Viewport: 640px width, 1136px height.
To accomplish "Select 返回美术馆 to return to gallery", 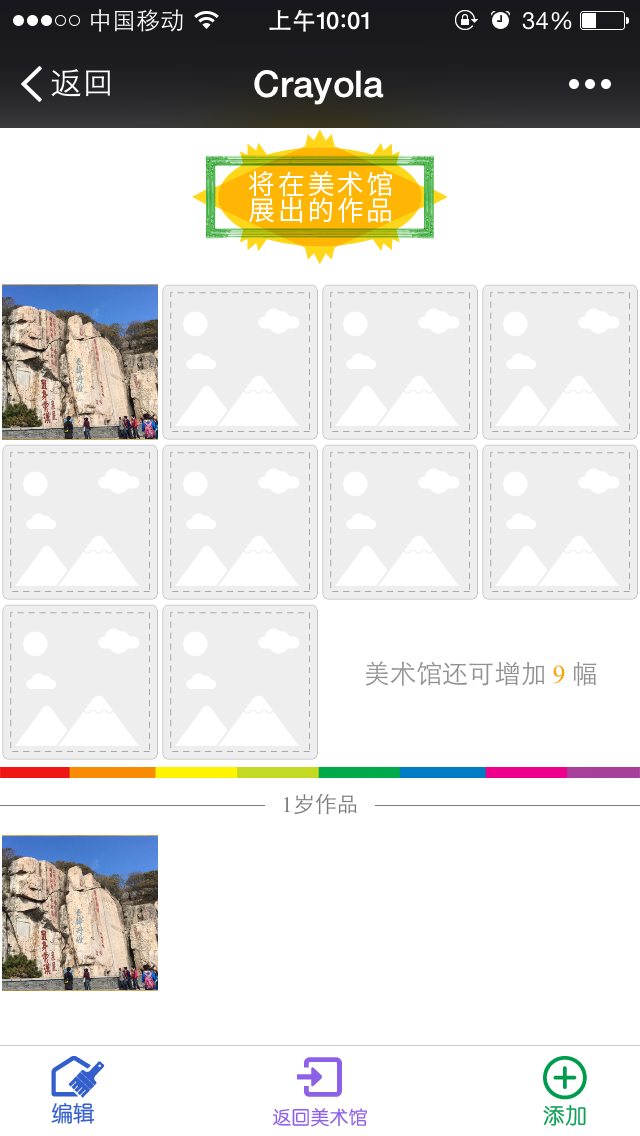I will (x=320, y=1092).
